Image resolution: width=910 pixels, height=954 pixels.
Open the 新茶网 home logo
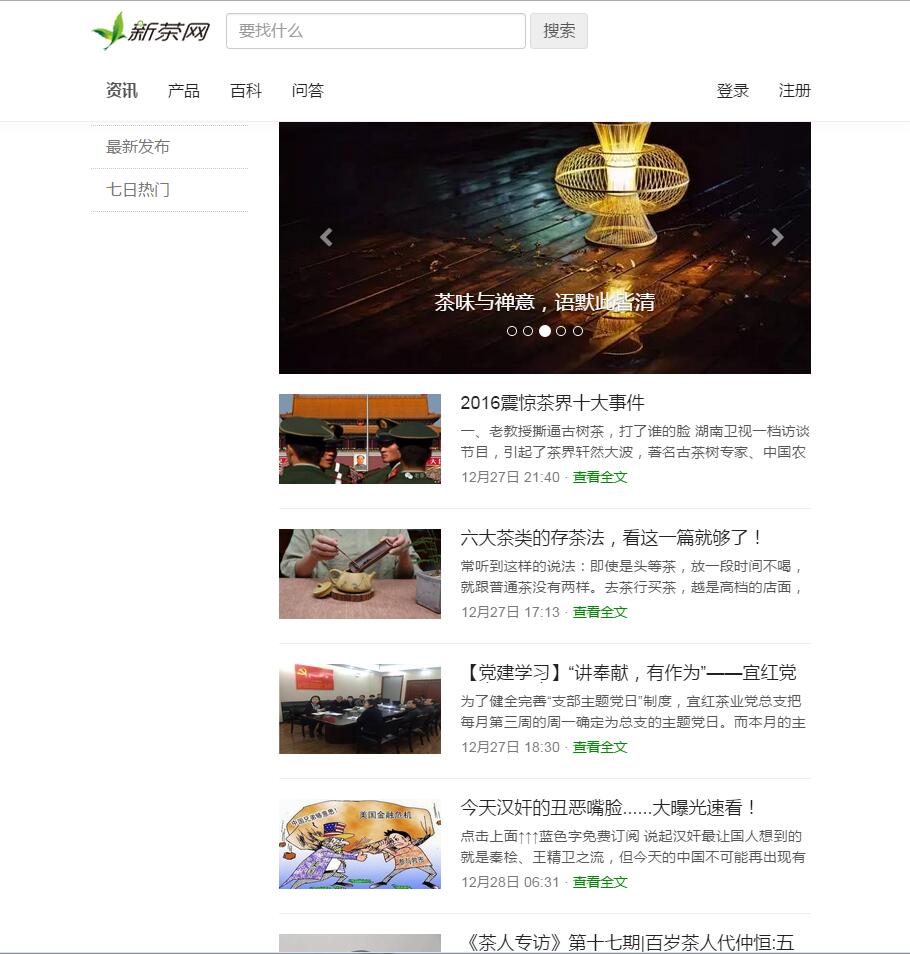click(151, 31)
